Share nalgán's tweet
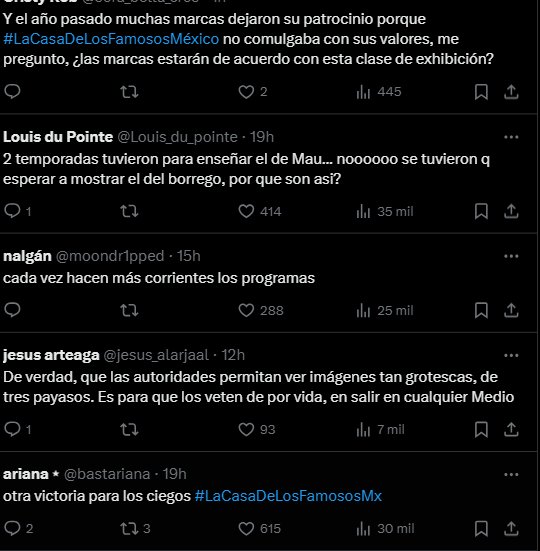Image resolution: width=540 pixels, height=551 pixels. [x=511, y=311]
